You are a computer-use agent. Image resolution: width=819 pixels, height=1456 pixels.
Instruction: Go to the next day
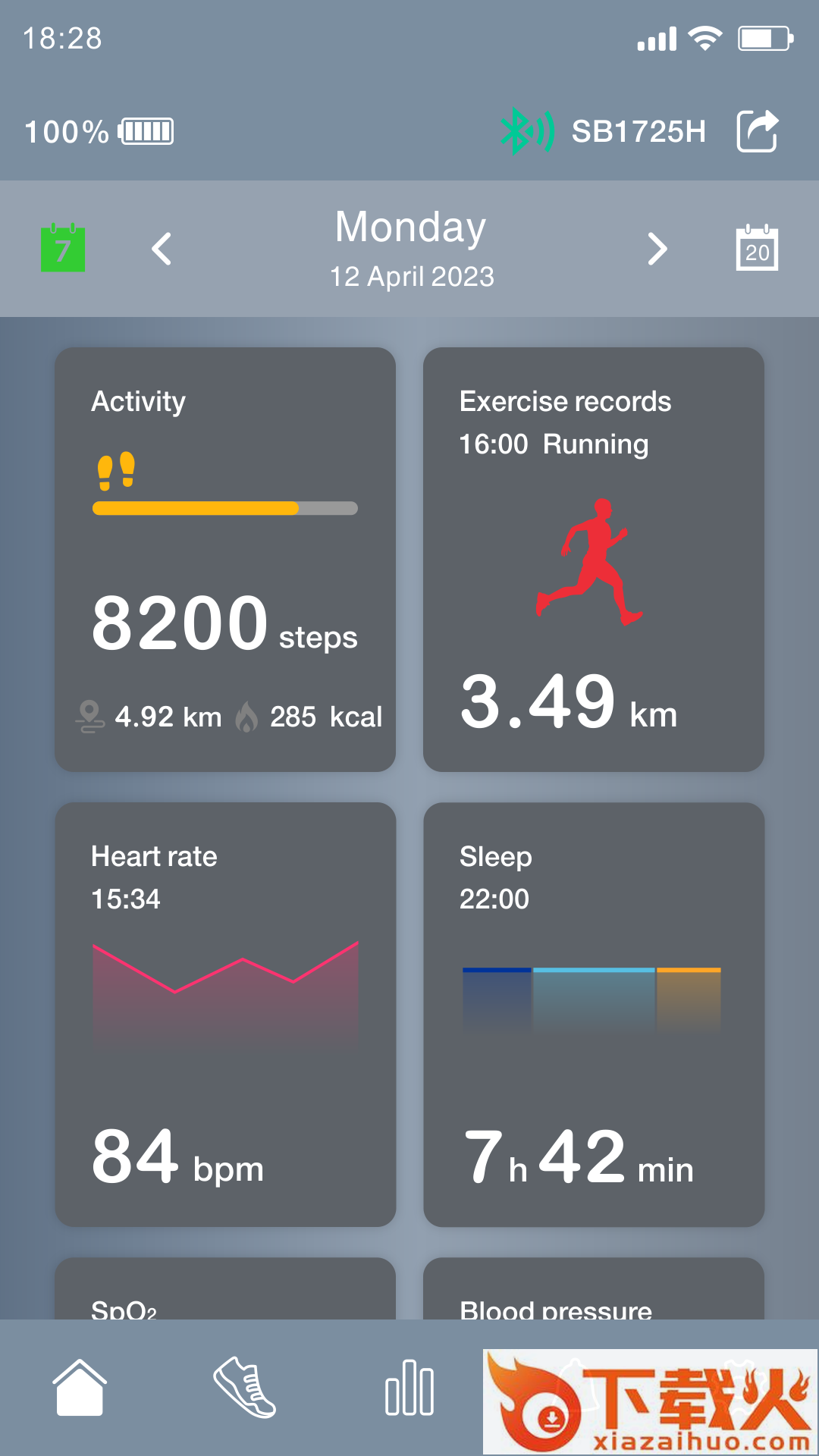tap(657, 249)
